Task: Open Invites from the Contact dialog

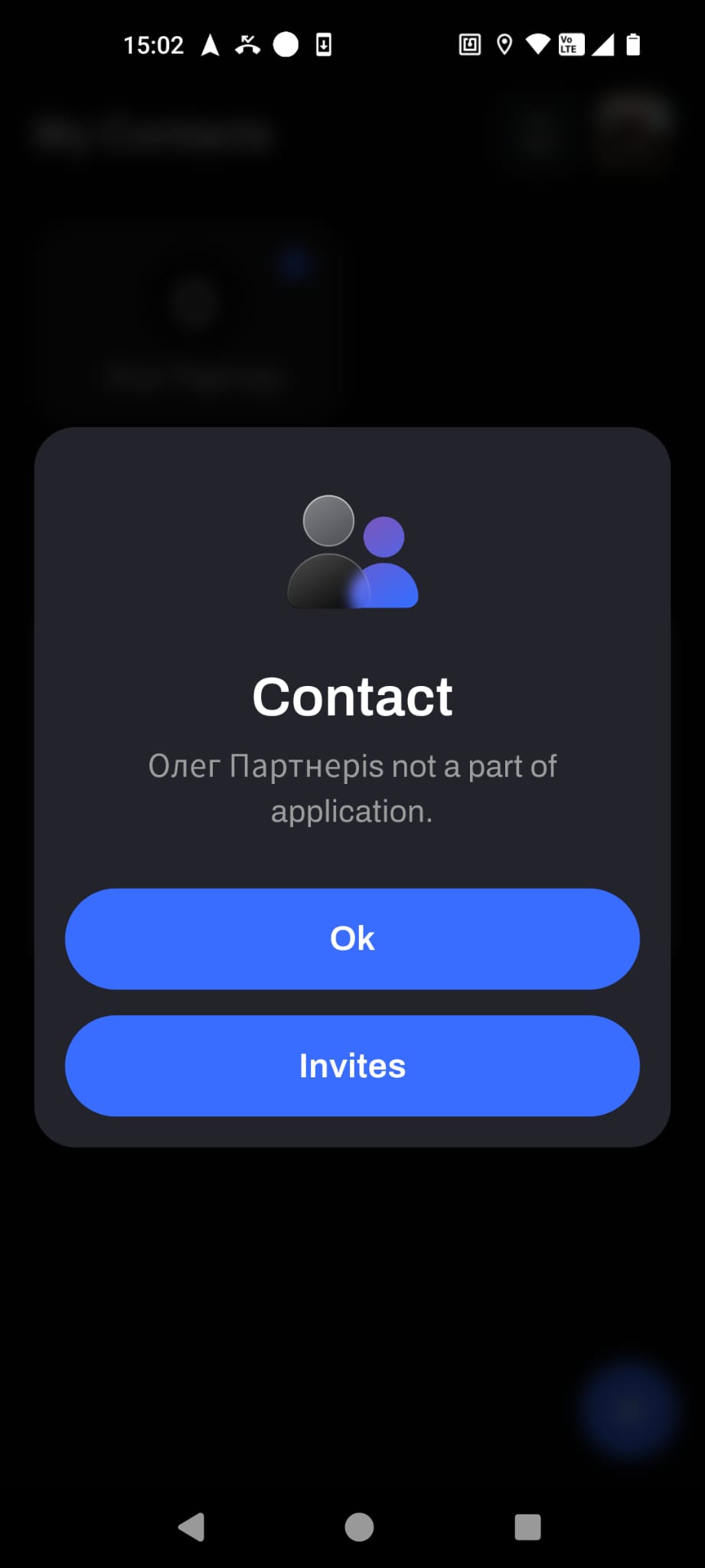Action: pos(352,1066)
